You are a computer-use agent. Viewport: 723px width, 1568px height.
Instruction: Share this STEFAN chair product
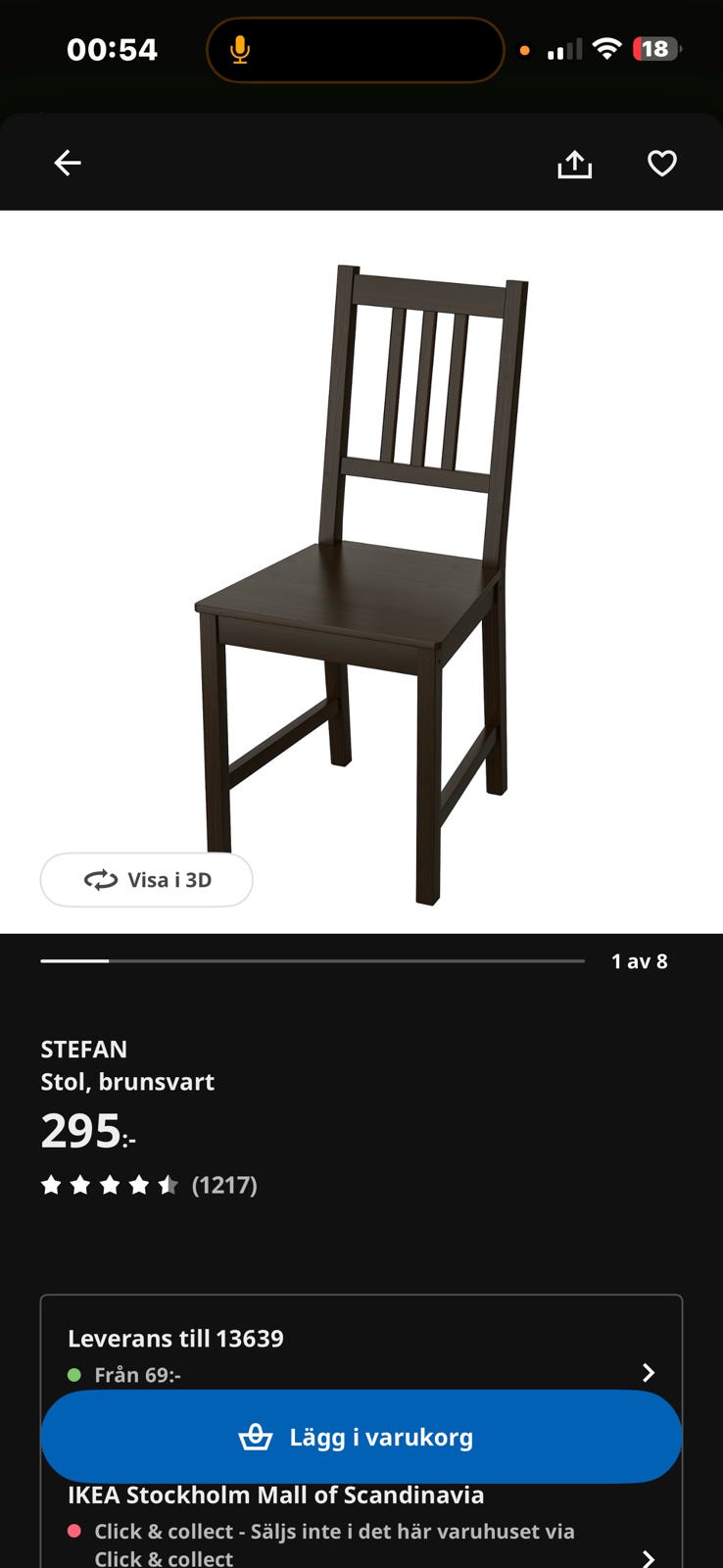[x=575, y=164]
